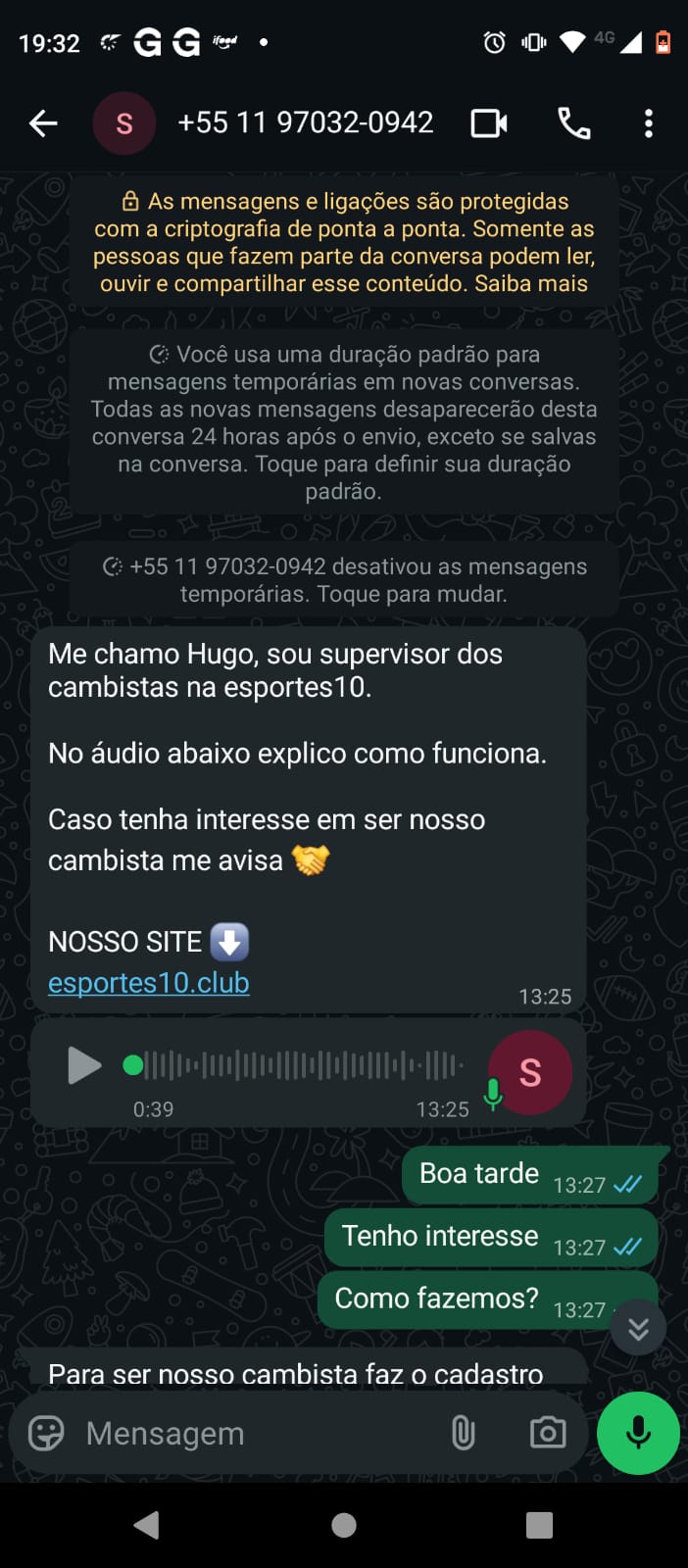This screenshot has width=688, height=1568.
Task: Go back to the chat list
Action: [x=43, y=123]
